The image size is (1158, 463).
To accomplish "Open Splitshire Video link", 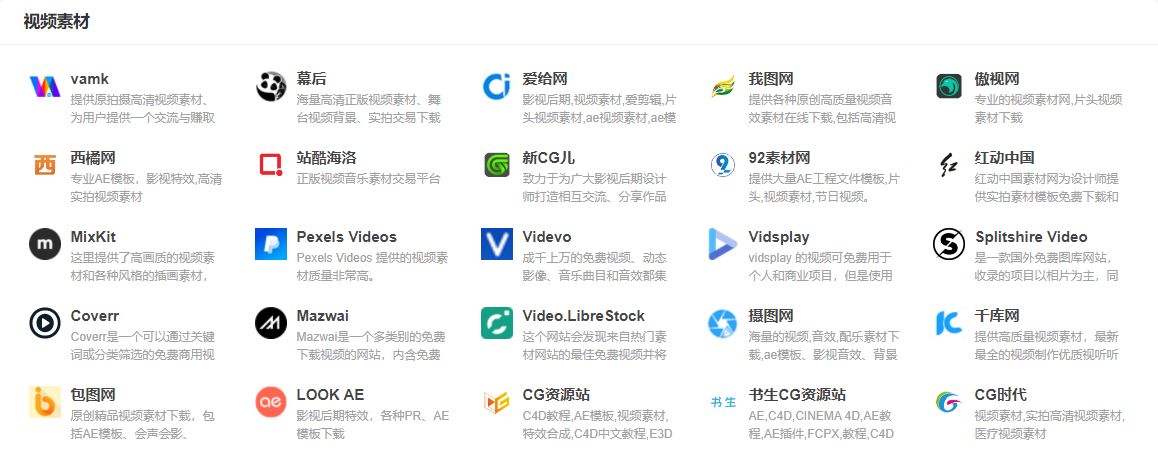I will click(1030, 237).
